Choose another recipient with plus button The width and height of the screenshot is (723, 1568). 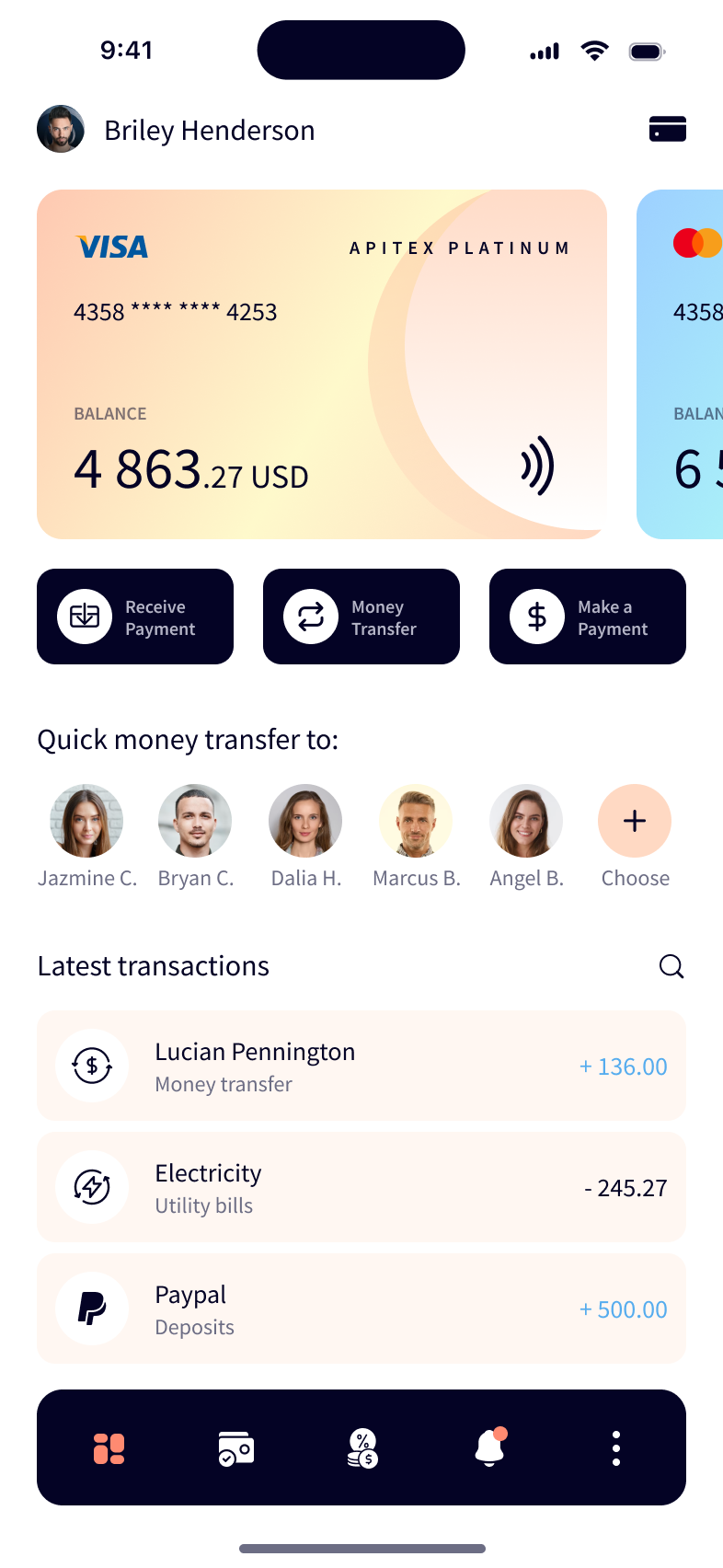click(635, 821)
